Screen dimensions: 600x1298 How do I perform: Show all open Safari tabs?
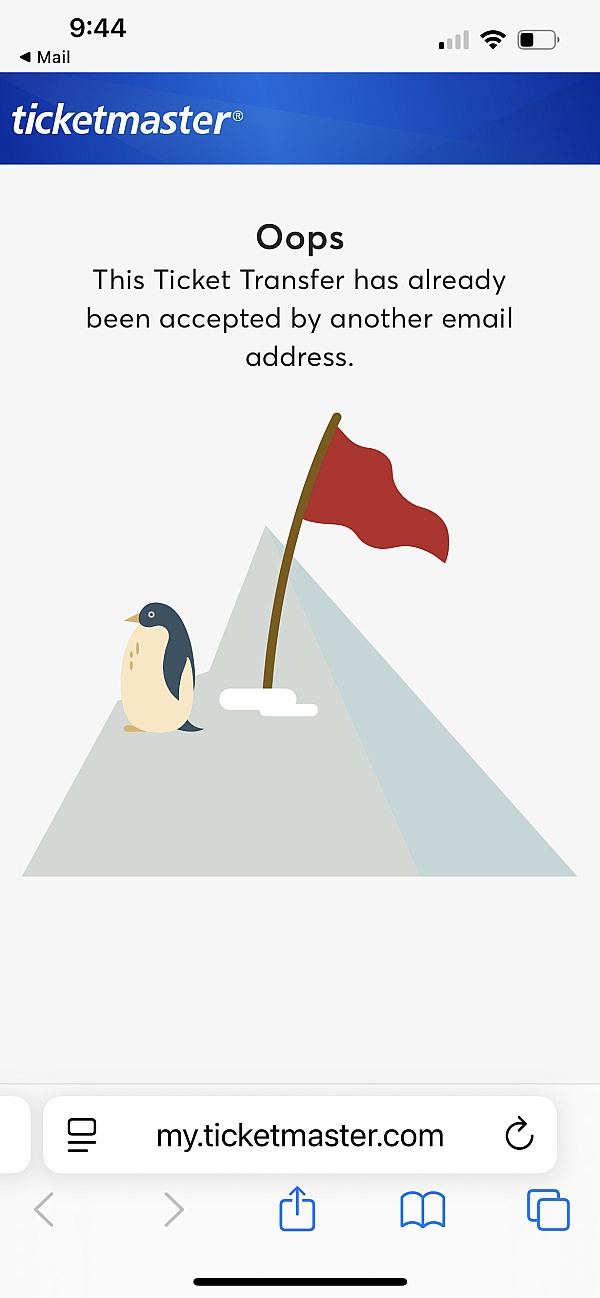[x=548, y=1210]
